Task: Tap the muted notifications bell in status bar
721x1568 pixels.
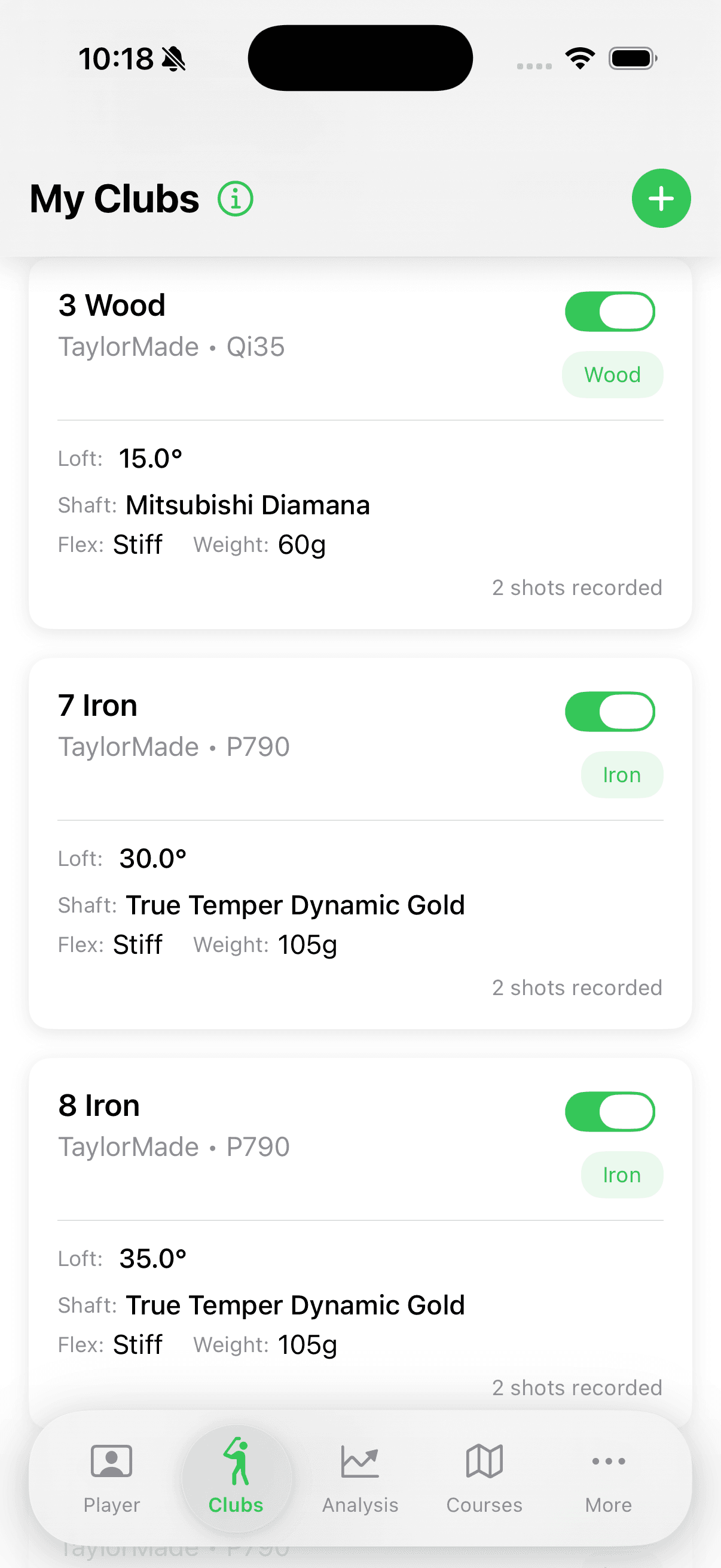Action: point(173,59)
